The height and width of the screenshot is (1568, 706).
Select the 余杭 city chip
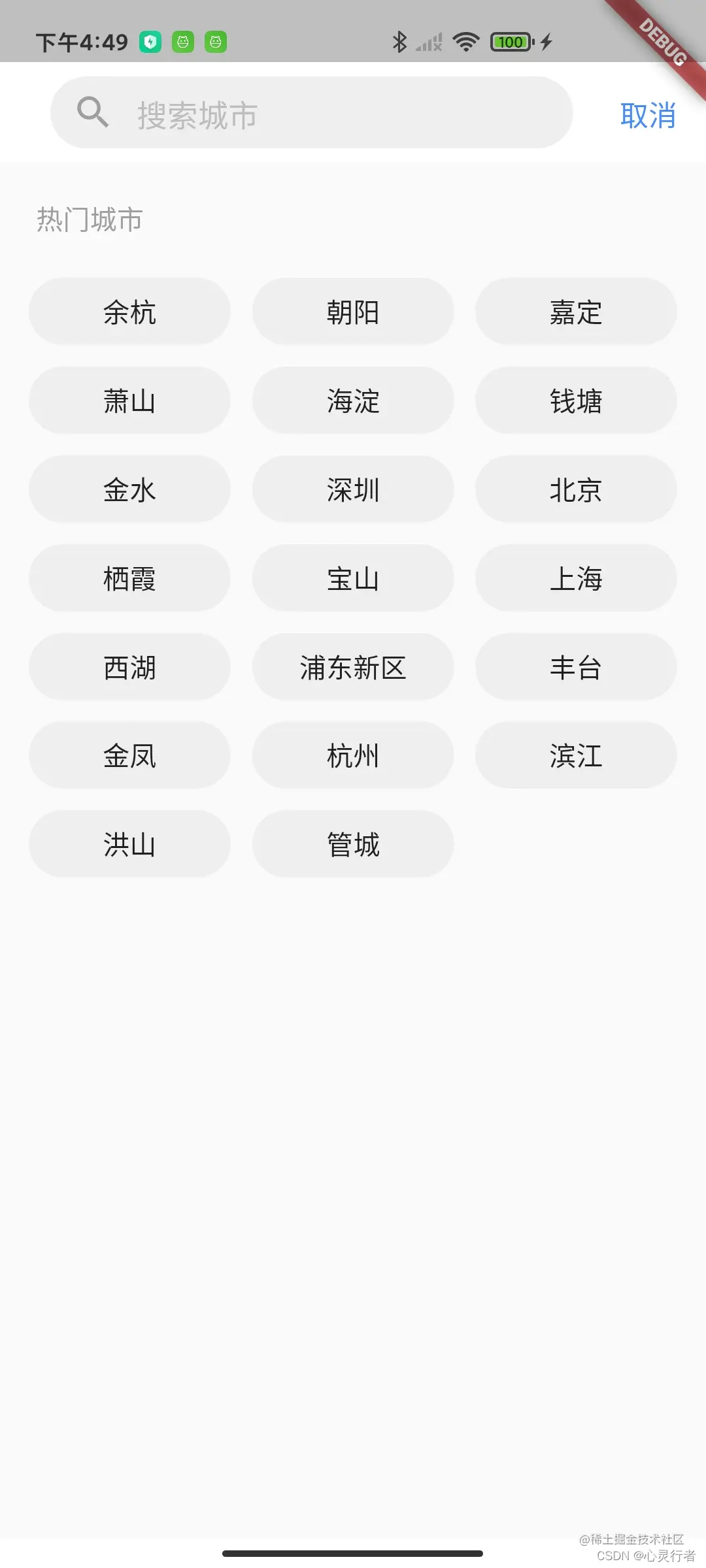(x=129, y=312)
